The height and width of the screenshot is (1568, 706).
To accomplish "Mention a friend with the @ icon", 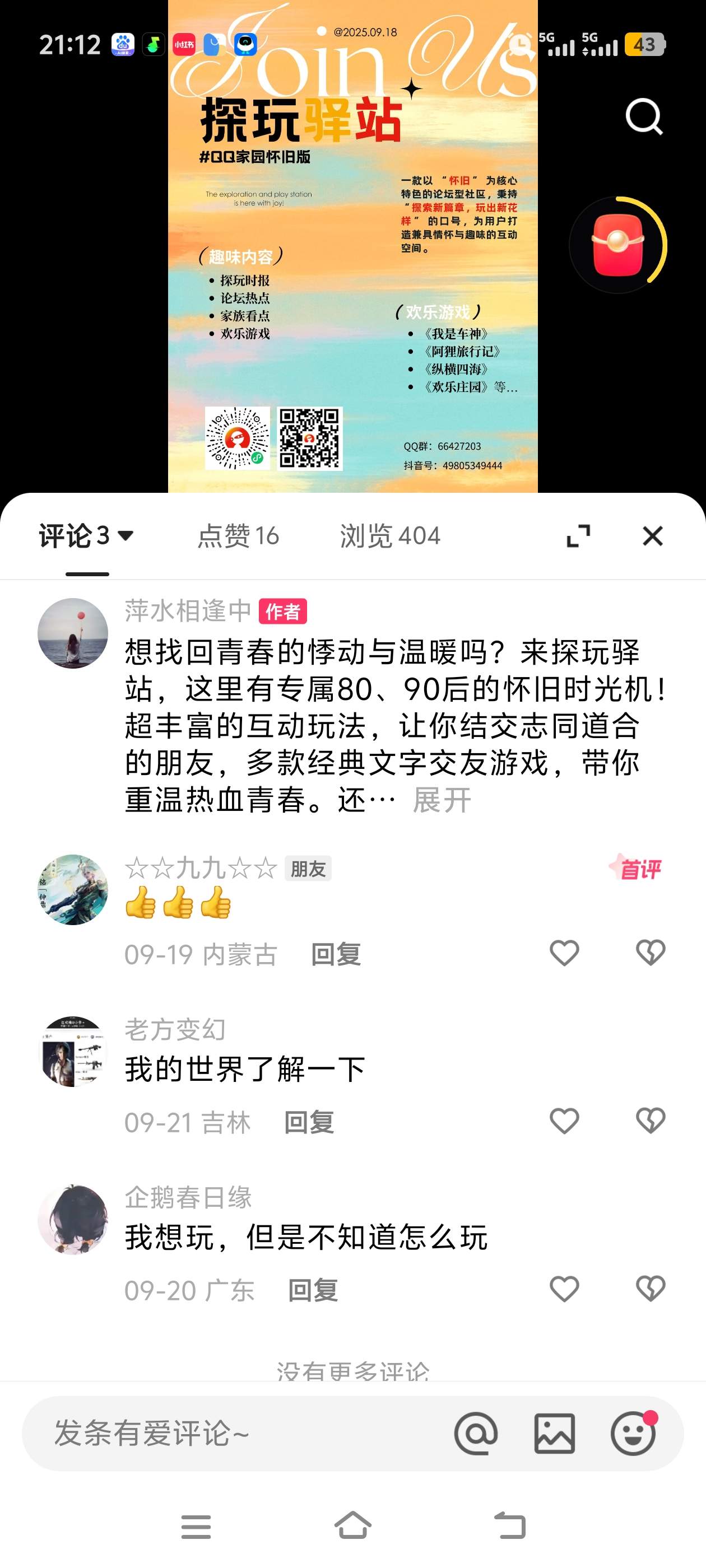I will pos(476,1434).
